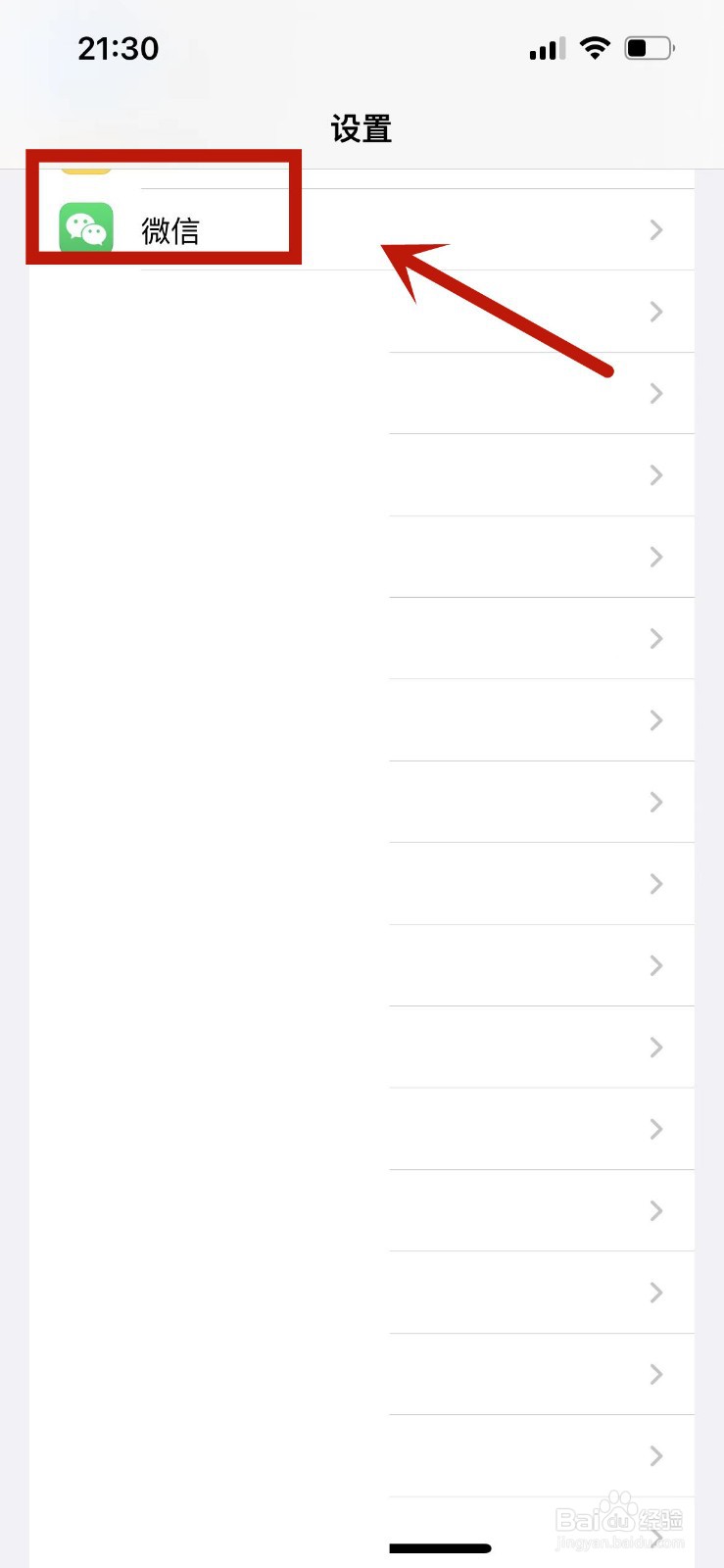Tap the chevron in the middle of the list

click(656, 883)
